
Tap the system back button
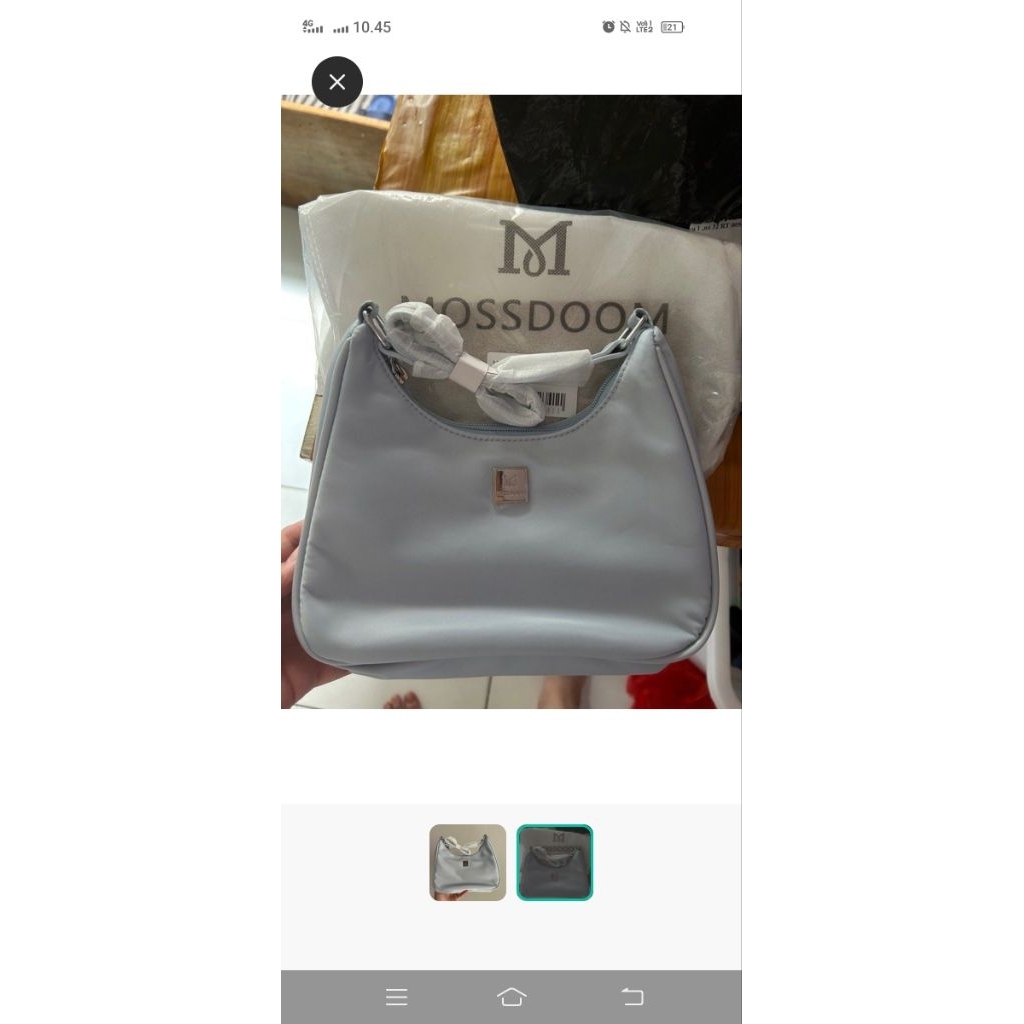(x=632, y=997)
